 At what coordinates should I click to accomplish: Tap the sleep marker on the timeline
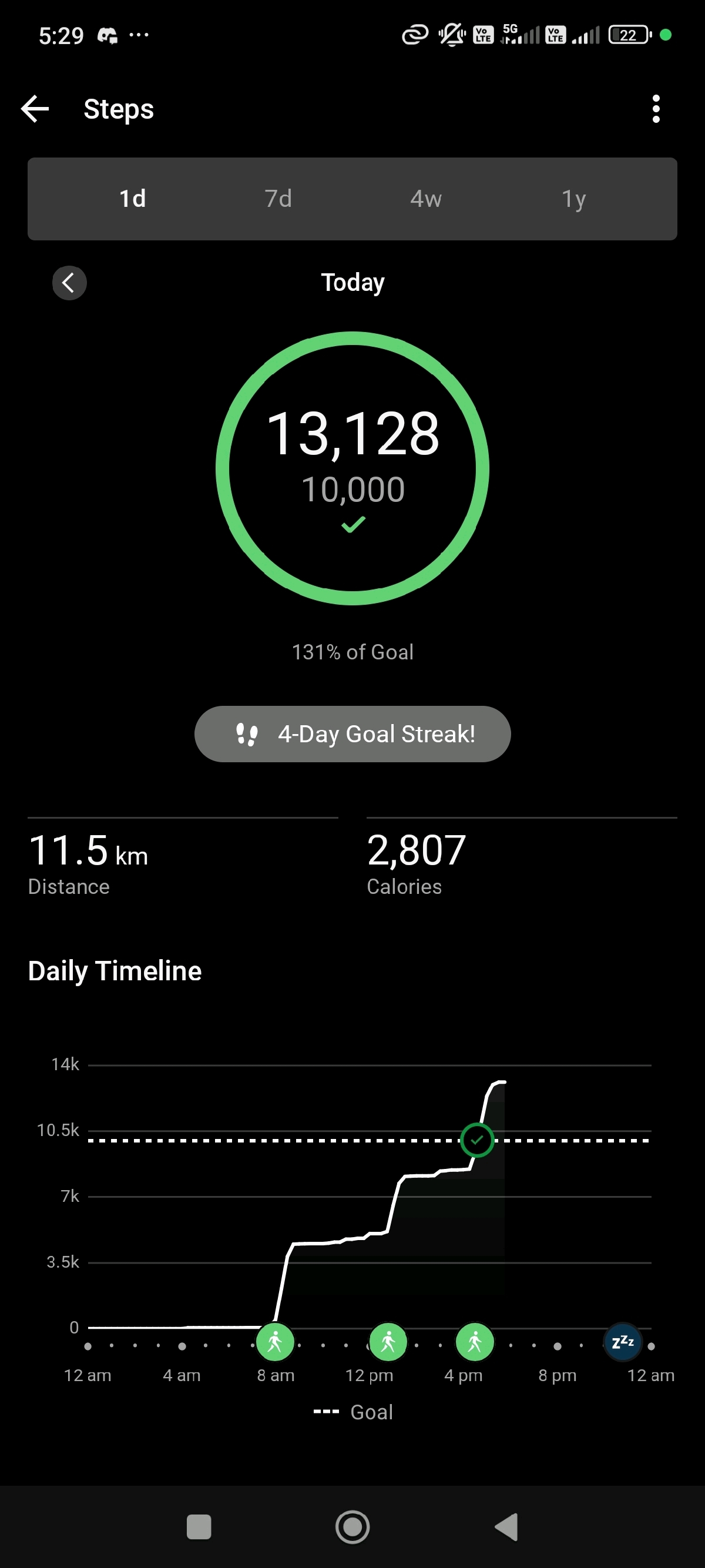(x=622, y=1342)
